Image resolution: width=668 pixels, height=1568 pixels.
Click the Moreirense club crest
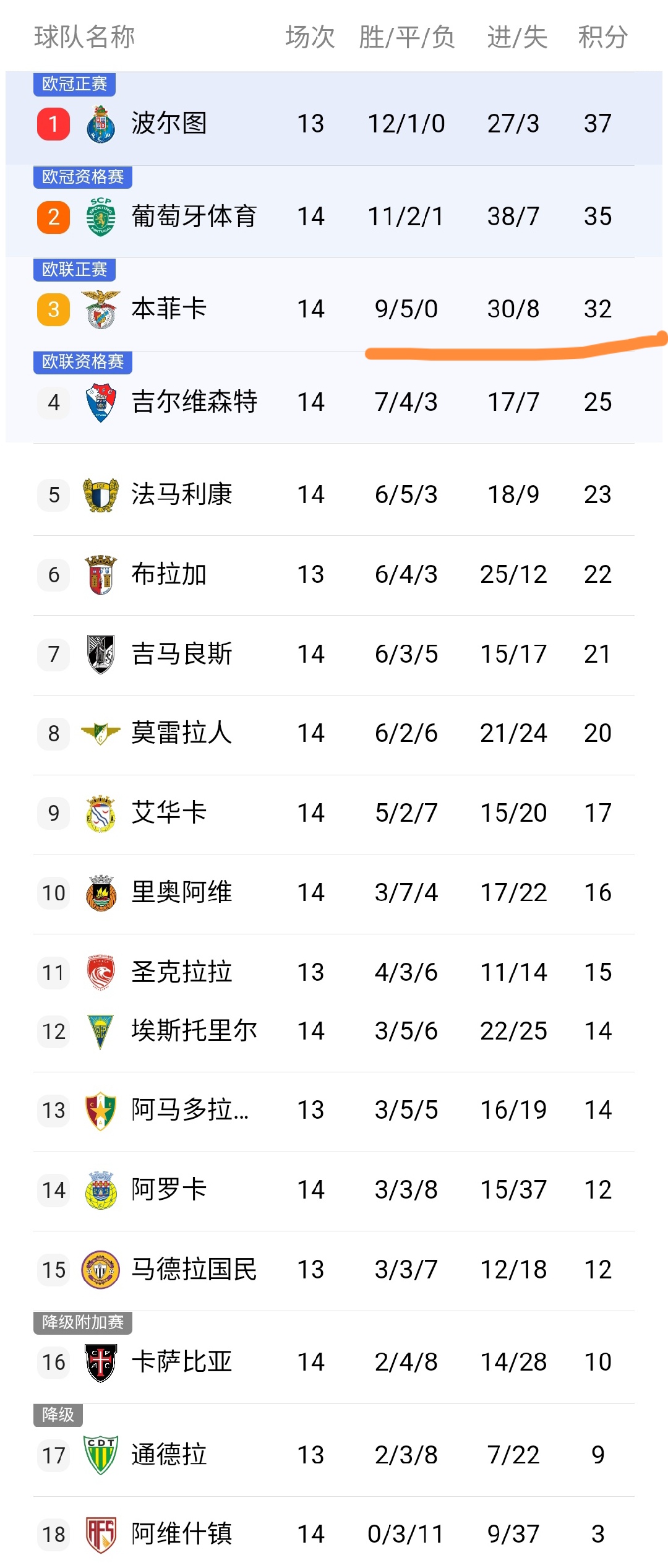99,733
